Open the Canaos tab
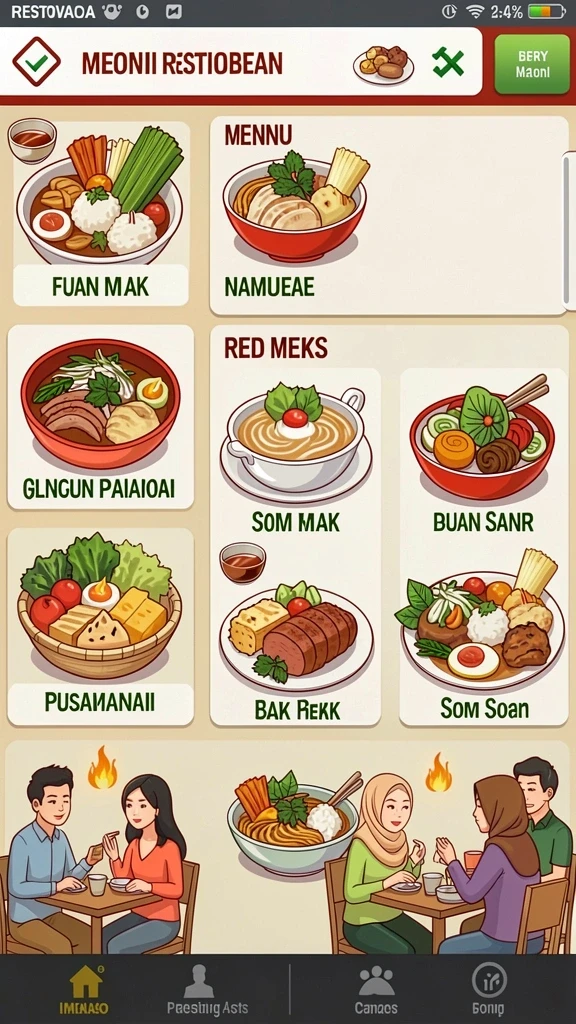576x1024 pixels. (376, 989)
